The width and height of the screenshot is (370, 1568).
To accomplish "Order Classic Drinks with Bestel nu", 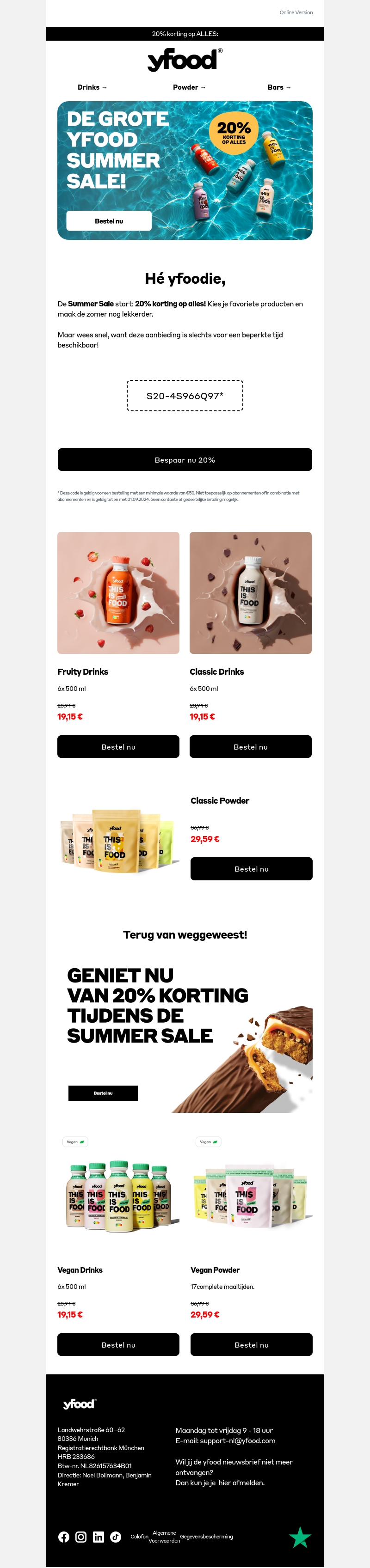I will tap(251, 747).
